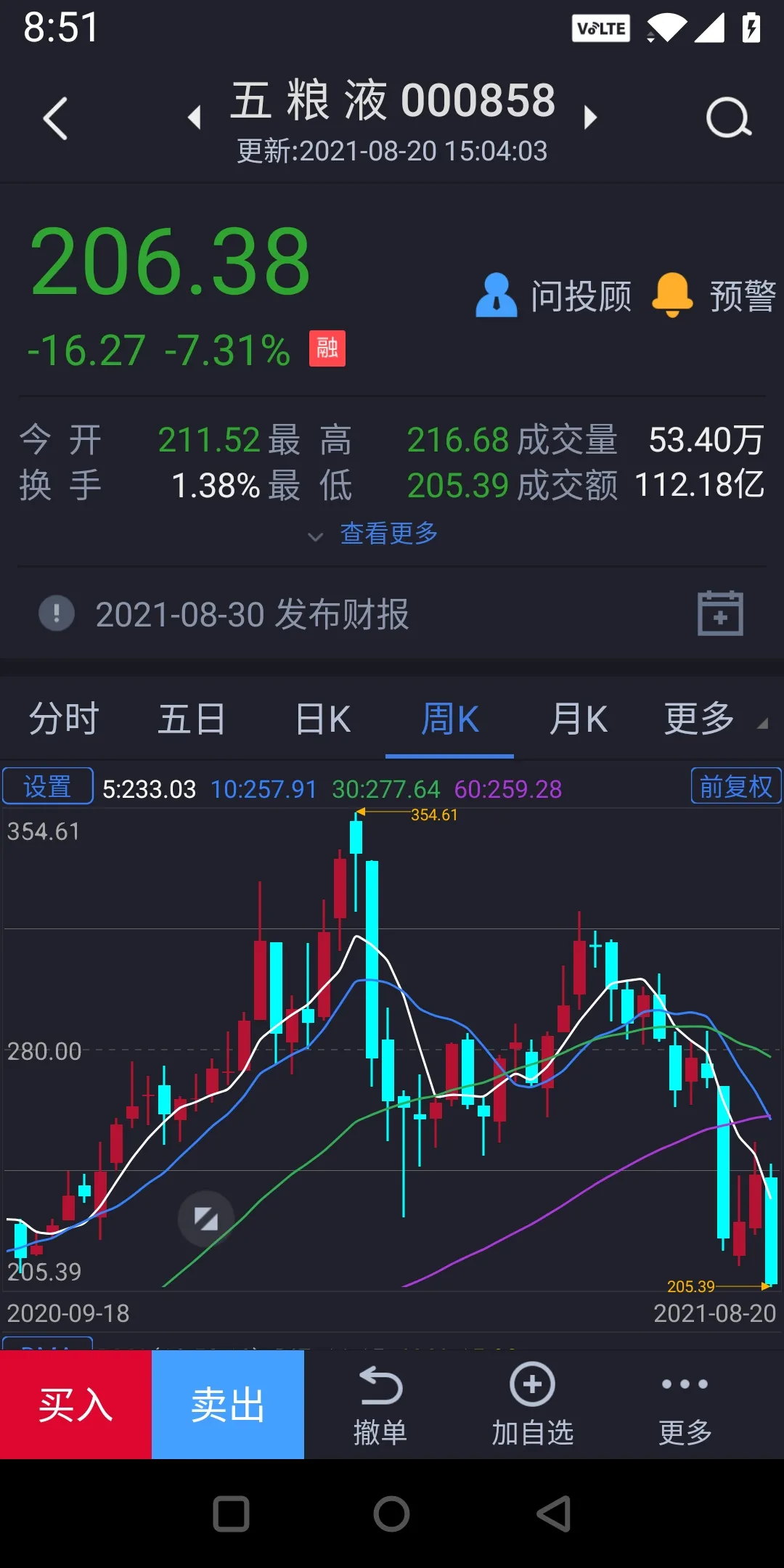Switch to the 日K chart tab
The height and width of the screenshot is (1568, 784).
(323, 719)
